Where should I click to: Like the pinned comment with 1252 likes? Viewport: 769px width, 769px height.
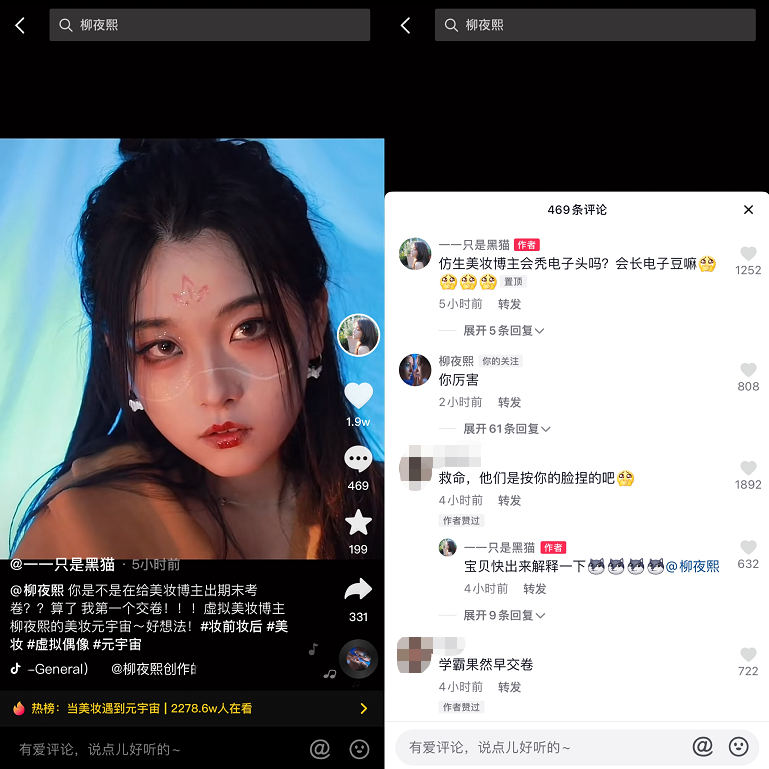(x=748, y=255)
